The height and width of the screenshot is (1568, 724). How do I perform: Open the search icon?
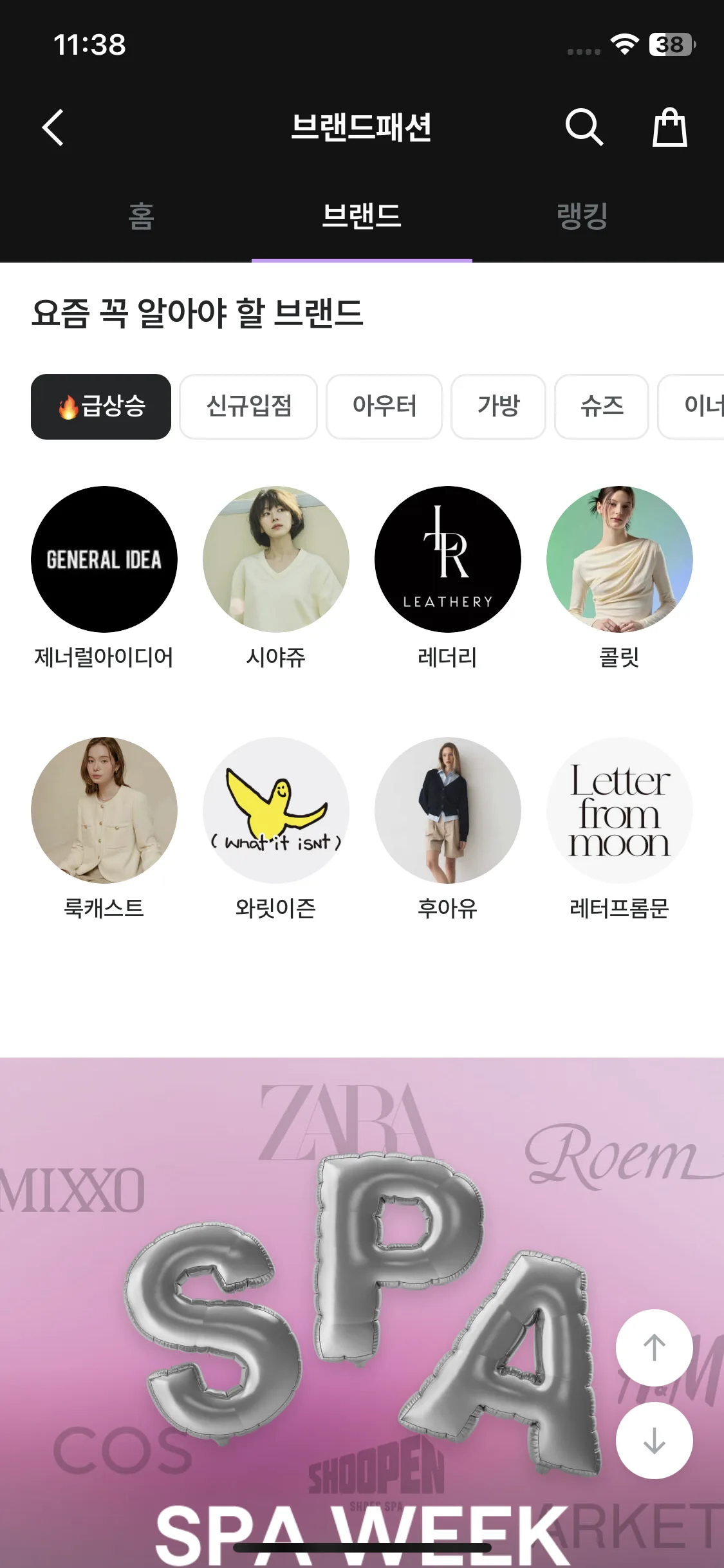(x=584, y=127)
